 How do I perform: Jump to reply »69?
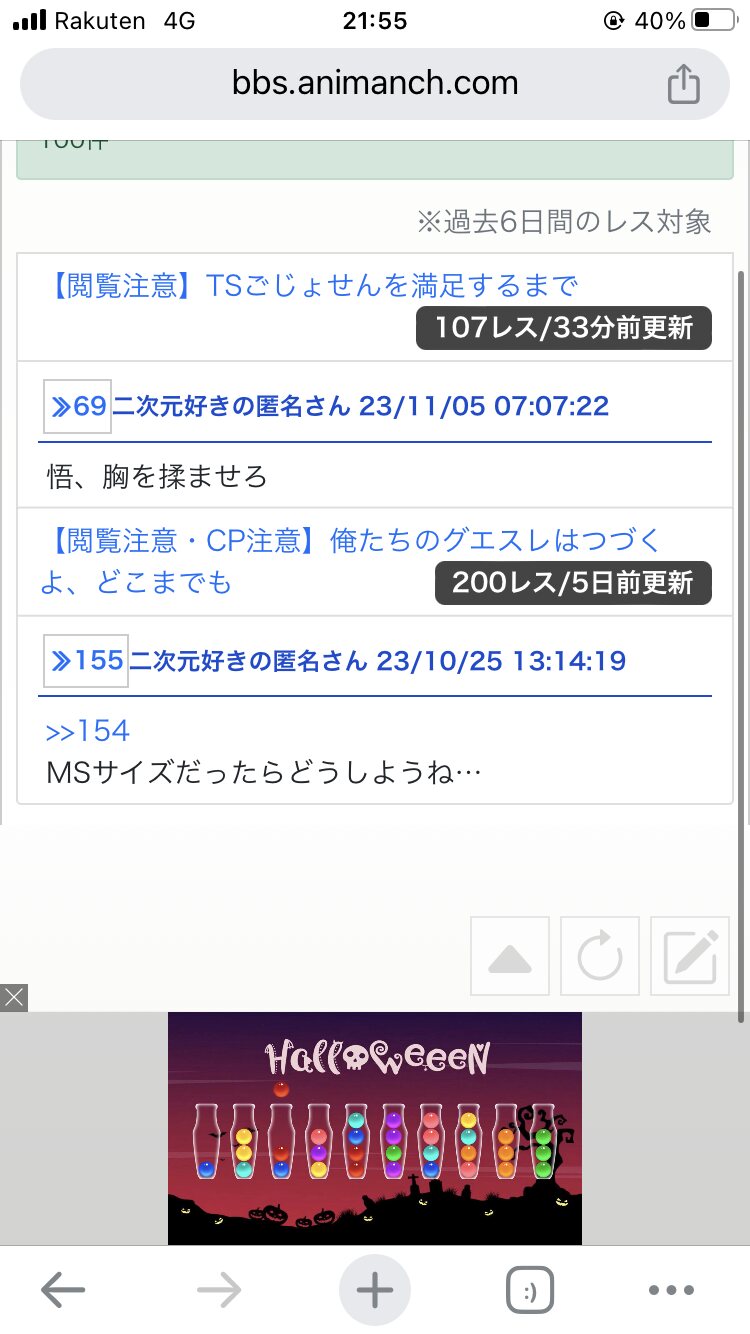tap(78, 406)
